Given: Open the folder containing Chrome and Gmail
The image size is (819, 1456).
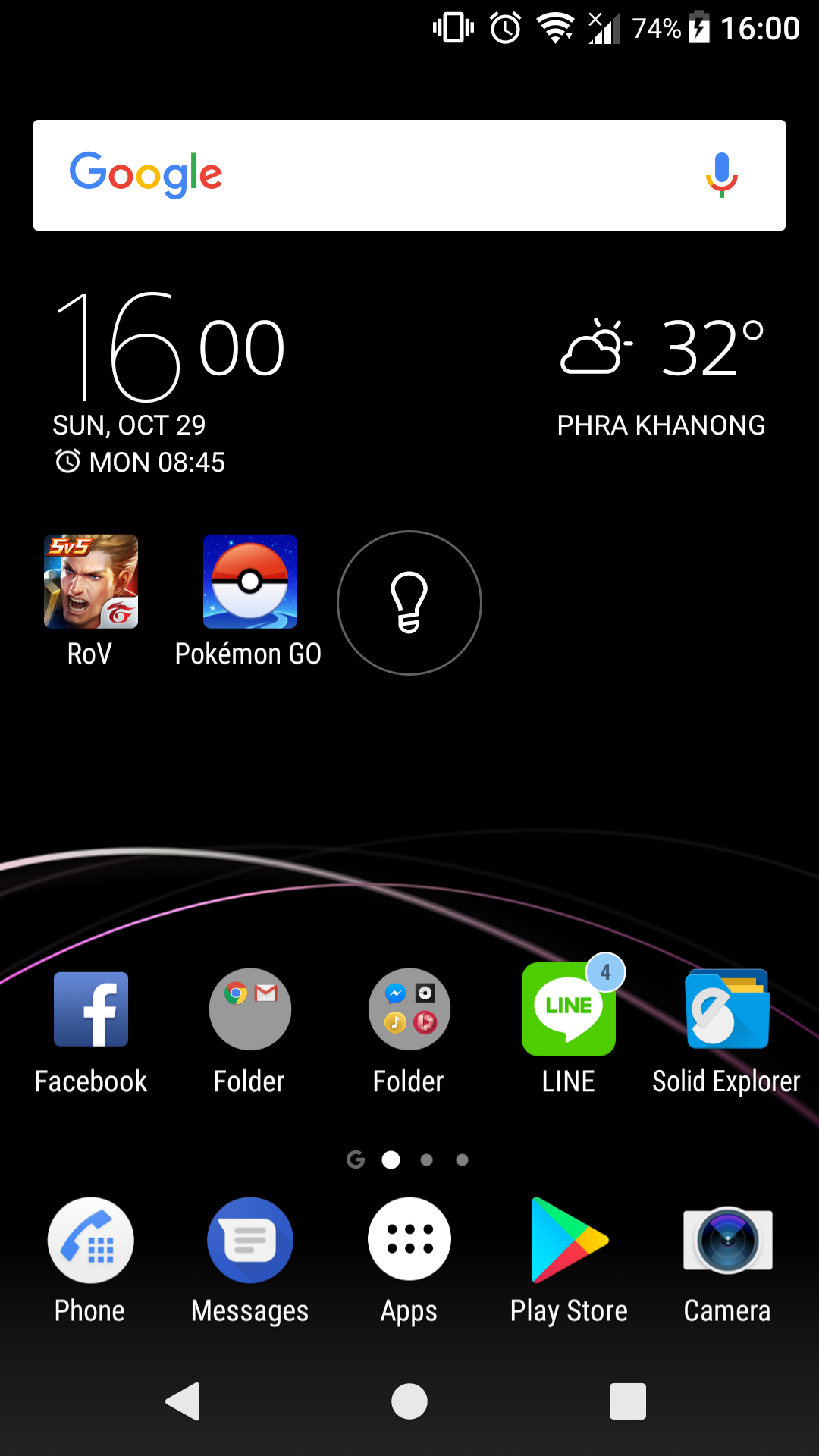Looking at the screenshot, I should pos(249,1009).
